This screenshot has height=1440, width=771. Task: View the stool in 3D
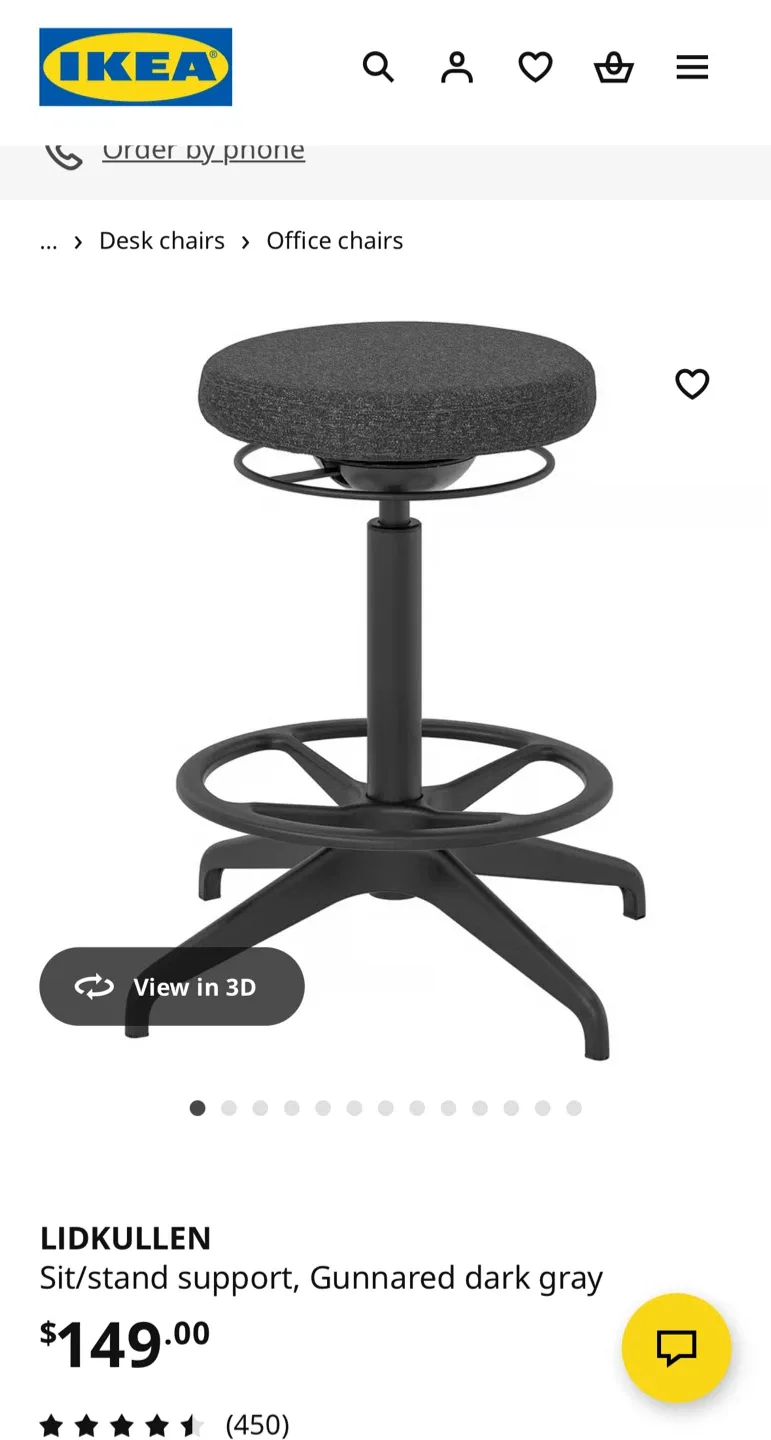pyautogui.click(x=172, y=987)
